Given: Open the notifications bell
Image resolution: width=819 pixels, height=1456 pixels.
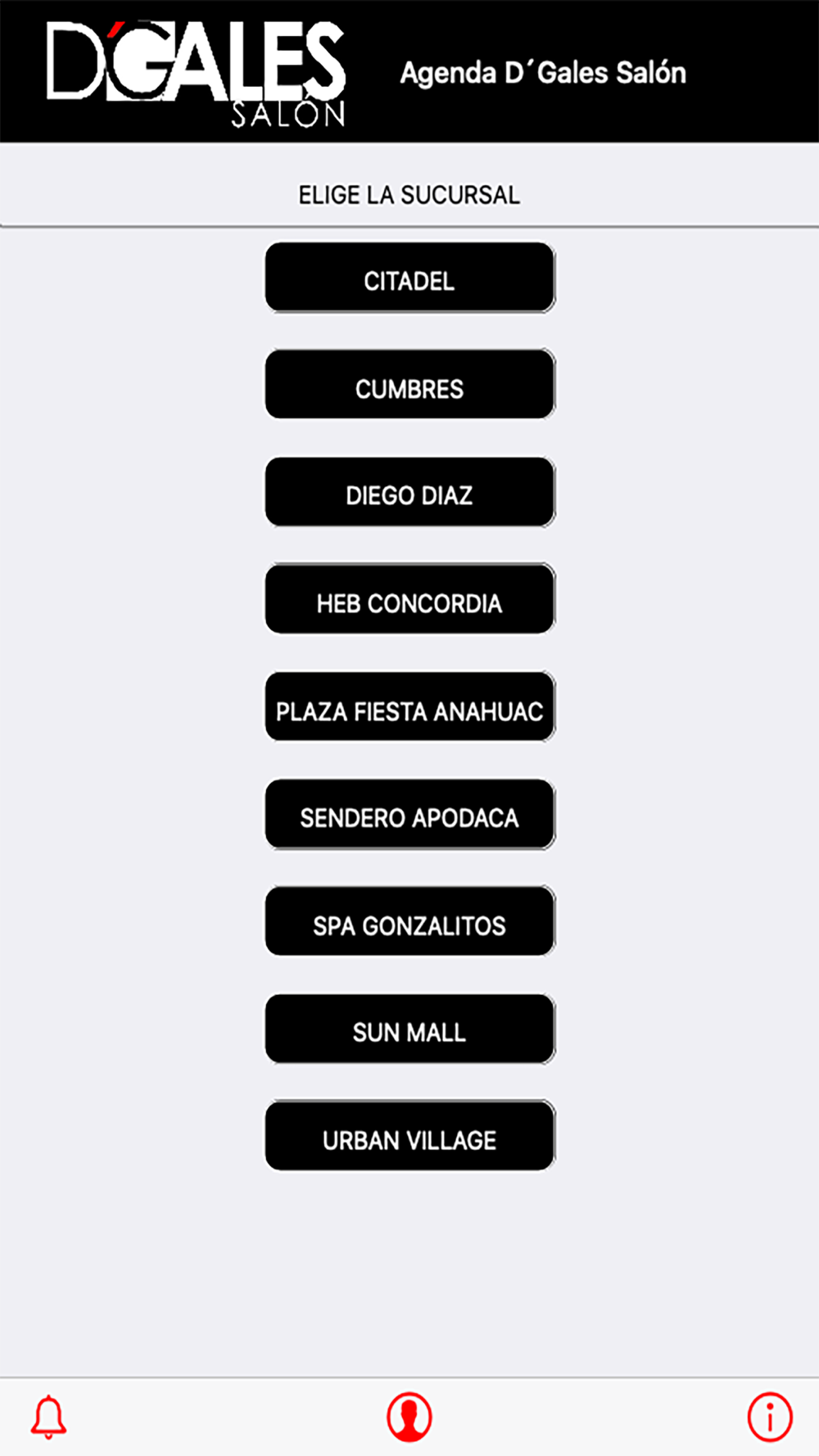Looking at the screenshot, I should click(x=48, y=1417).
